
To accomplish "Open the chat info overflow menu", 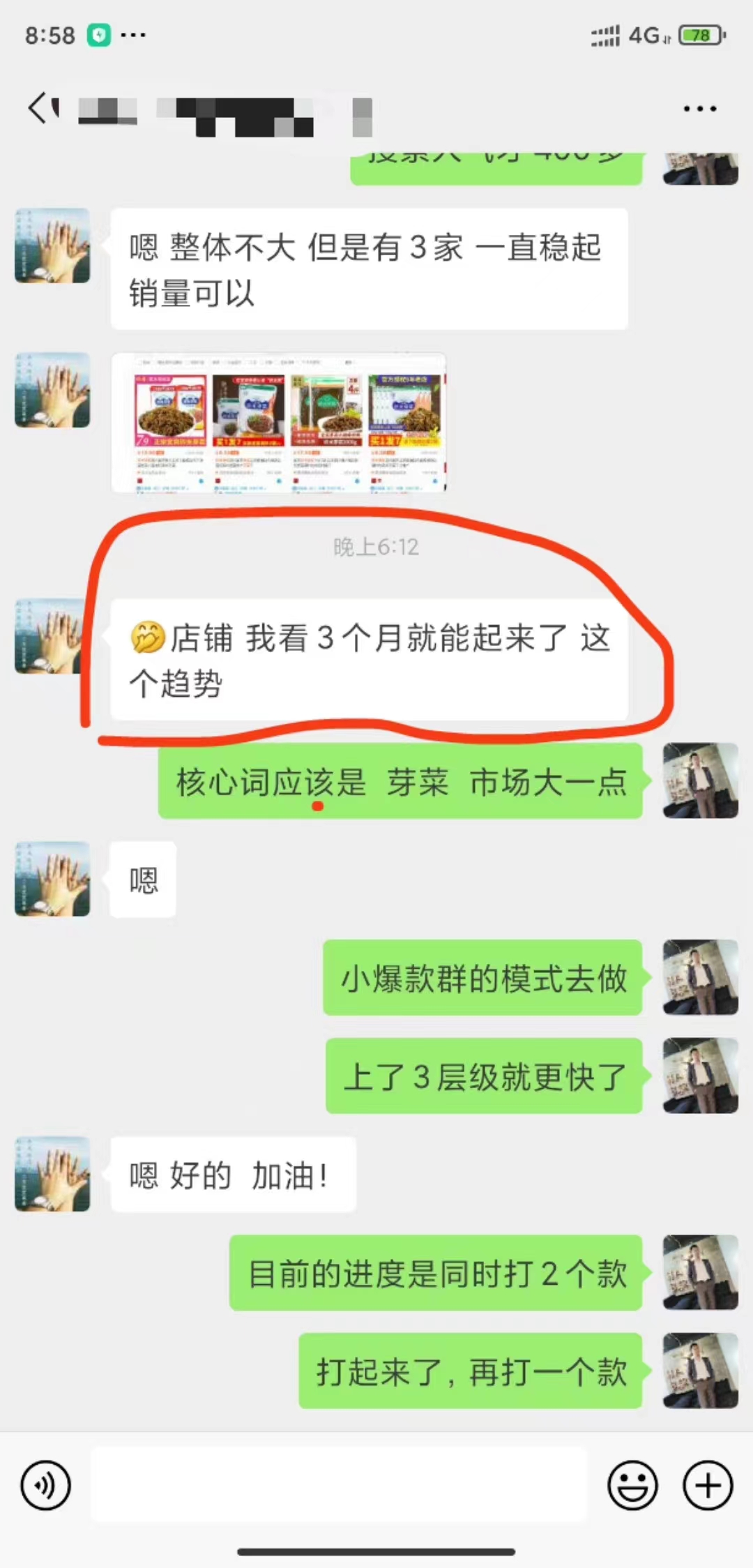I will pyautogui.click(x=699, y=109).
